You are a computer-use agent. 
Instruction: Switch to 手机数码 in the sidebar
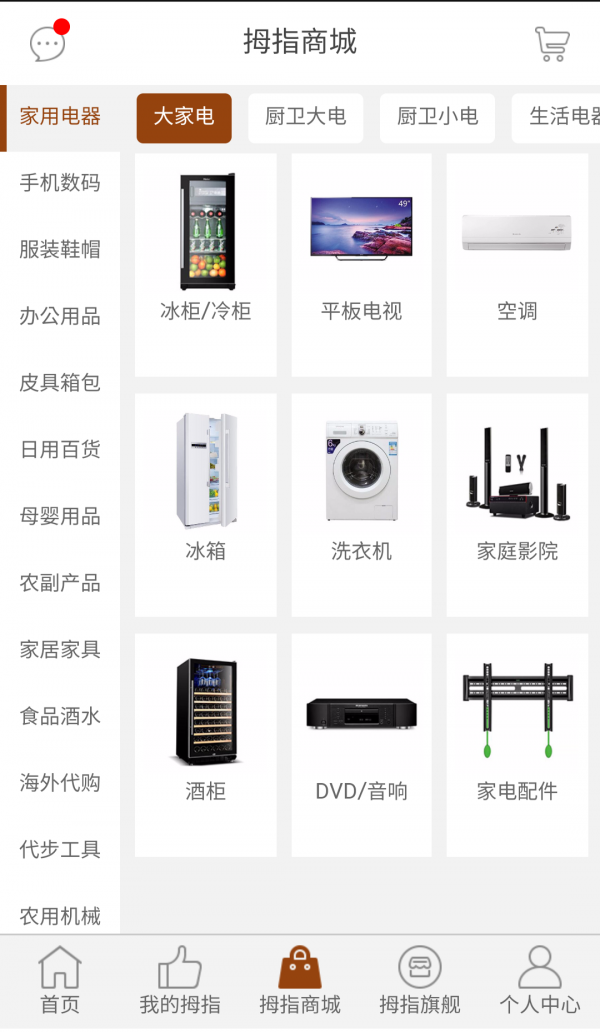coord(60,183)
